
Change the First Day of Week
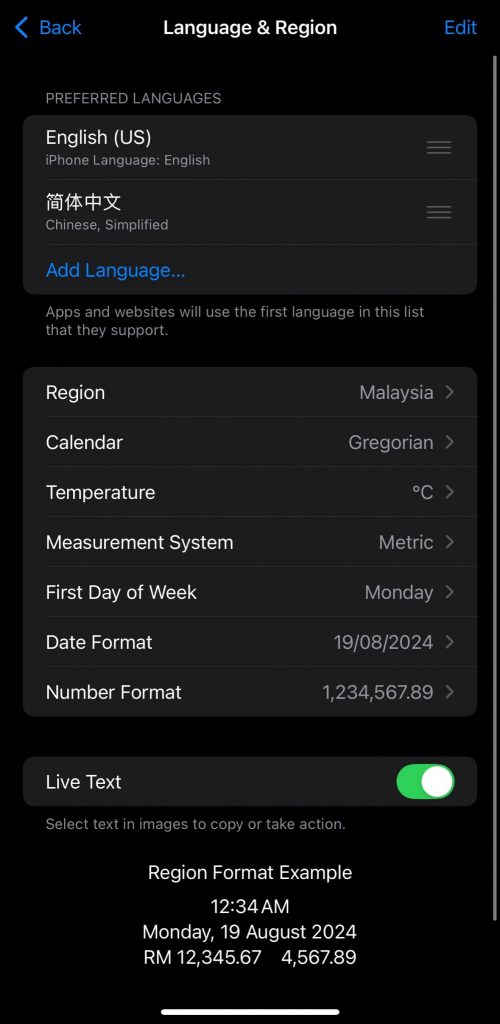[x=250, y=592]
